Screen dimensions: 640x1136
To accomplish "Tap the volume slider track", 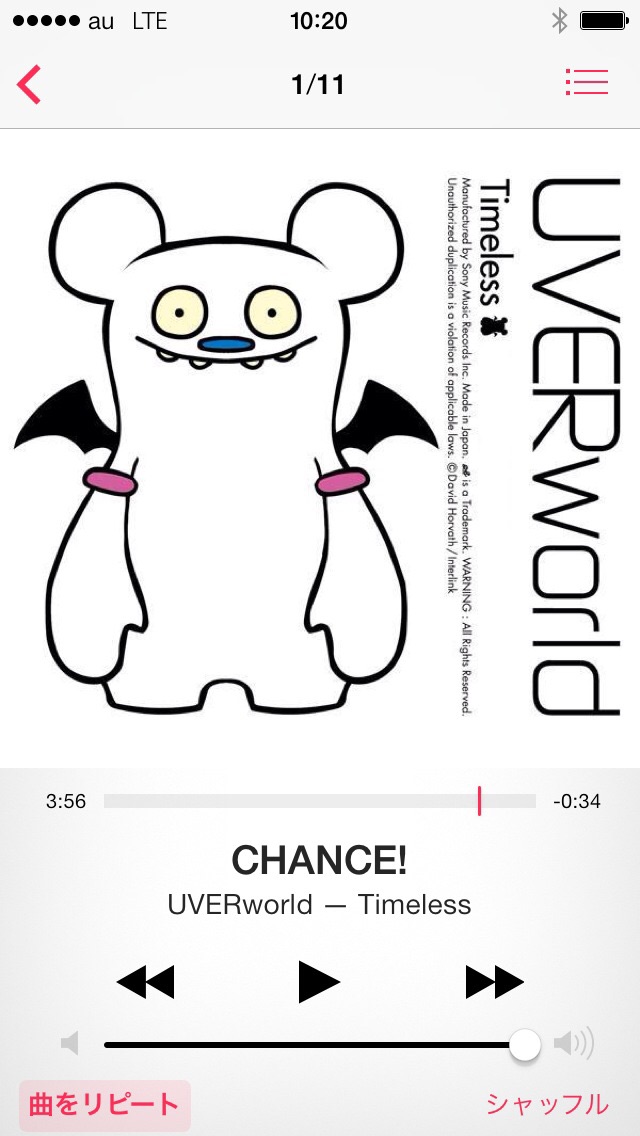I will 310,1045.
